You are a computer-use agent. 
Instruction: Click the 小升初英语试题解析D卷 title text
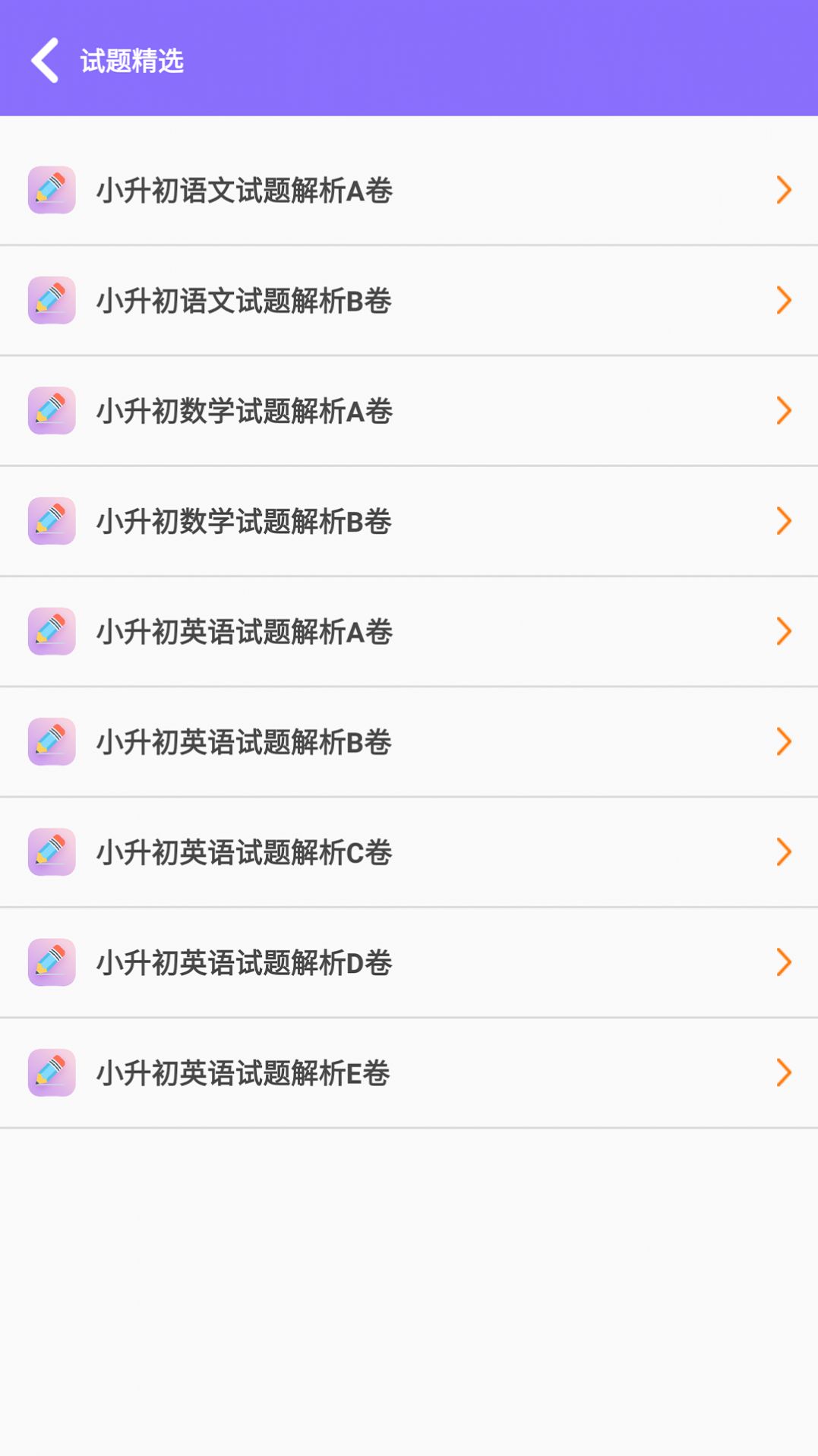(x=243, y=963)
